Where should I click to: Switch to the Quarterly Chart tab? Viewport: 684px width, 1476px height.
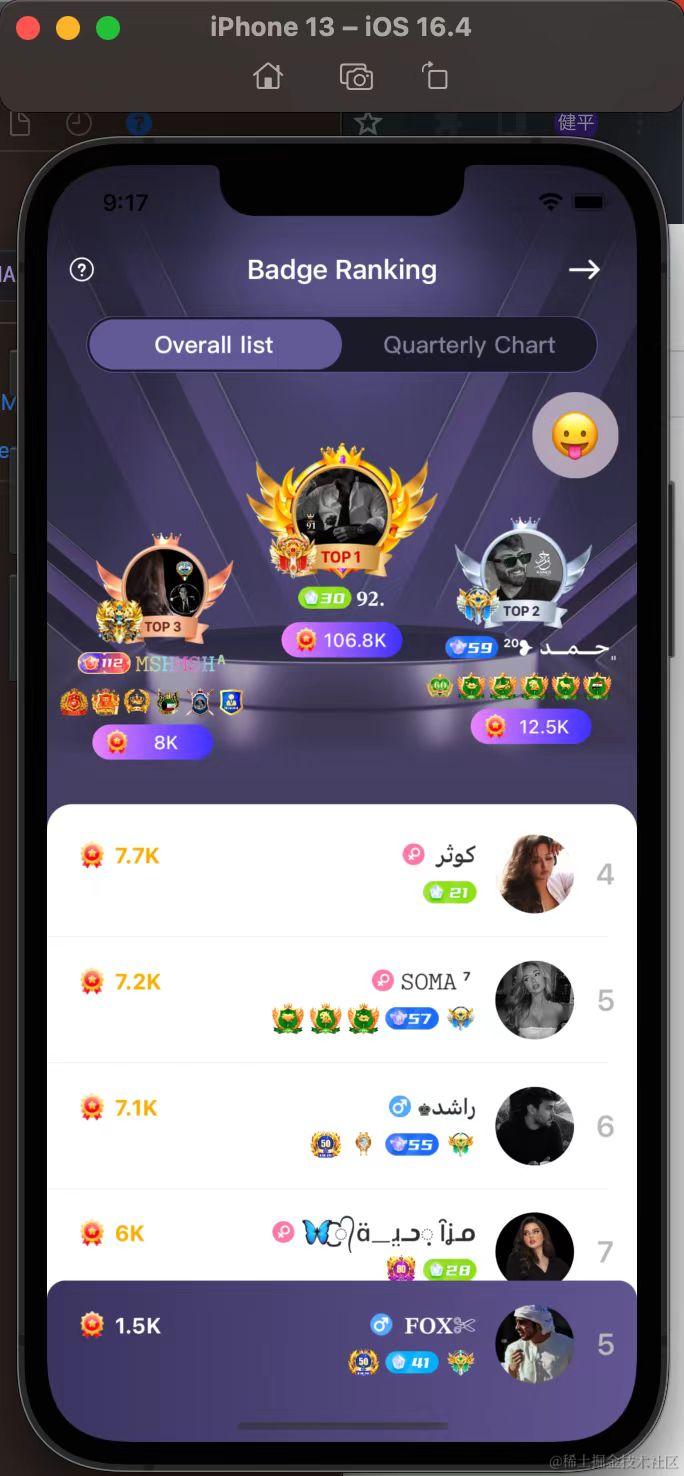[x=469, y=345]
